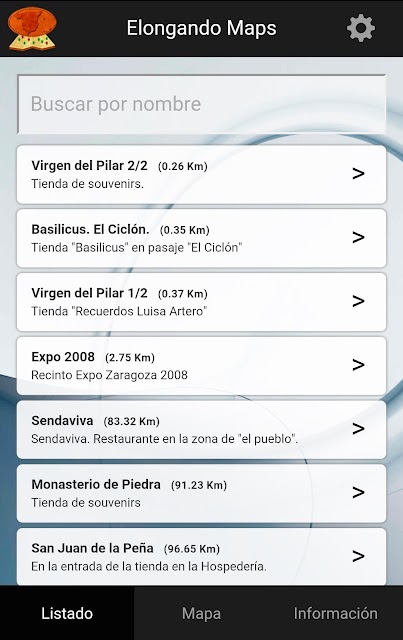
Task: Switch to the Mapa tab
Action: 201,613
